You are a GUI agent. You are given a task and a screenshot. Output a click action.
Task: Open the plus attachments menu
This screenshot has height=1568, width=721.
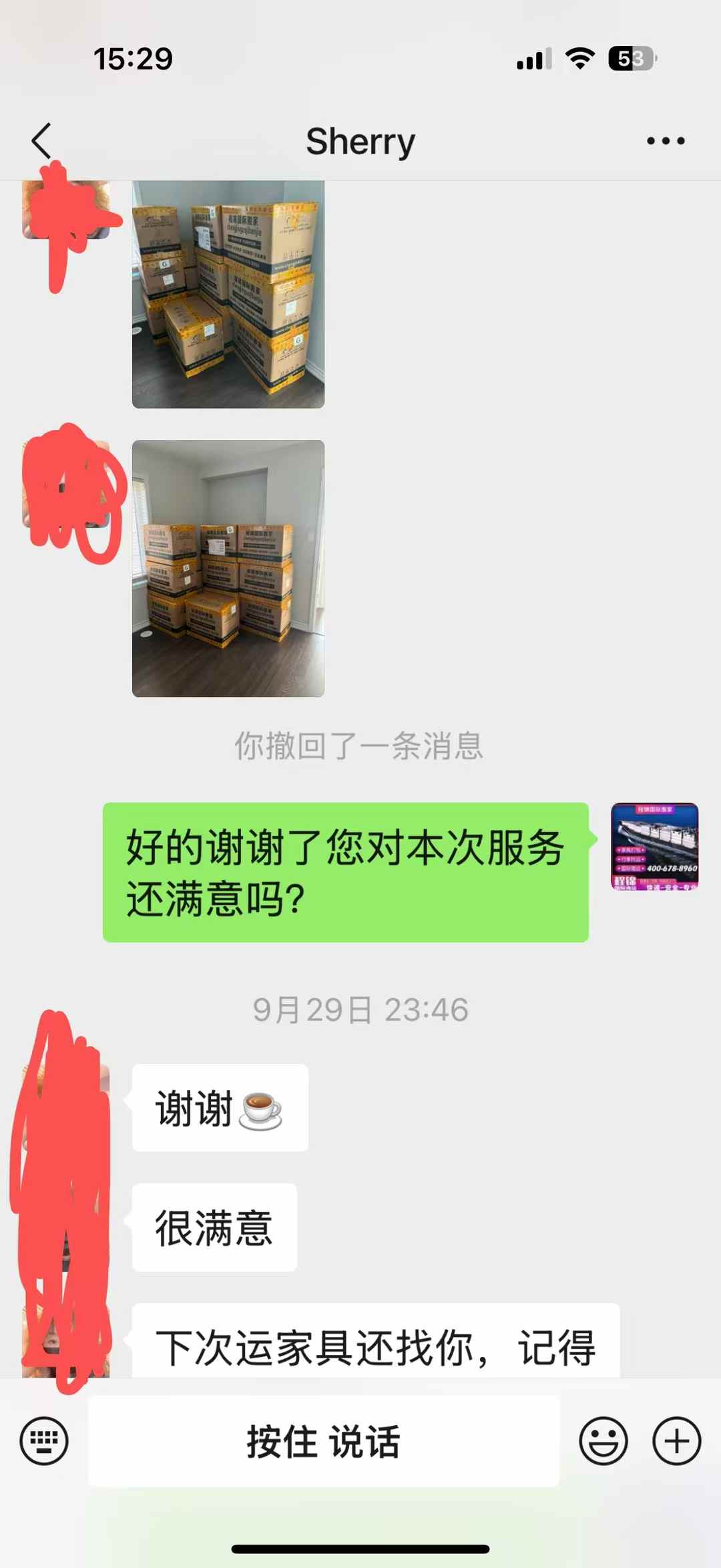click(x=676, y=1440)
